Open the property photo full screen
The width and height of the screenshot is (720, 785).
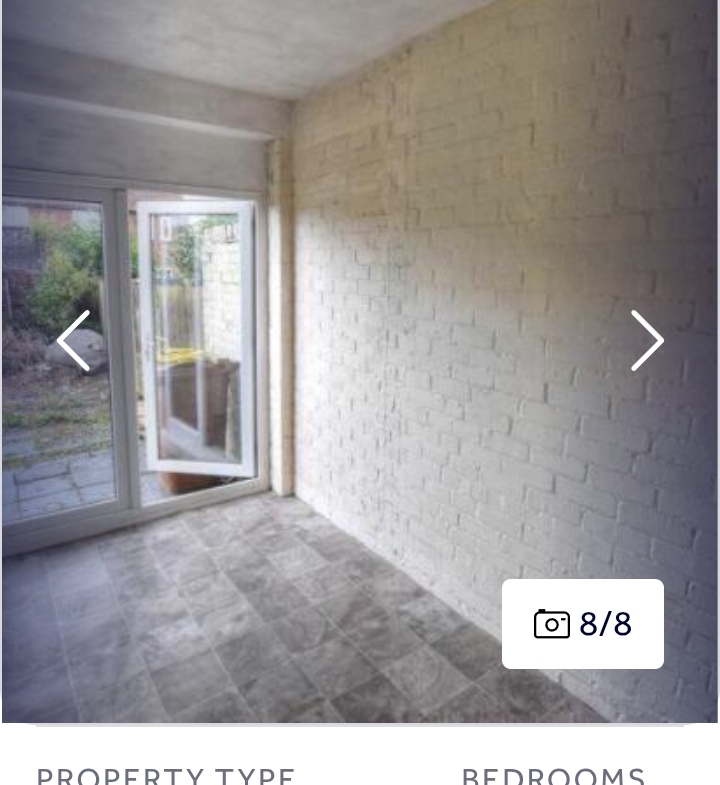tap(360, 300)
